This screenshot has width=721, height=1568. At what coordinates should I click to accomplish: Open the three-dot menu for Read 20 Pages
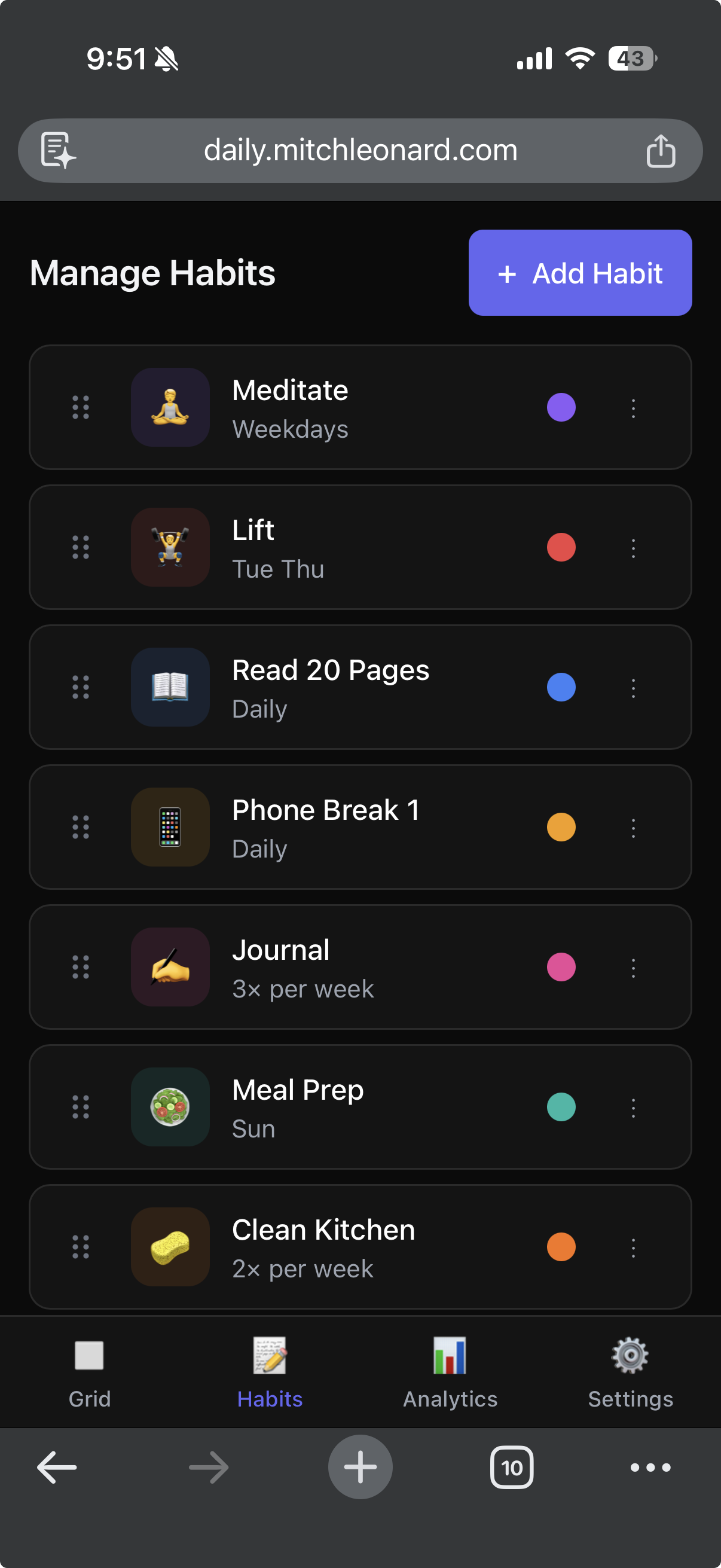click(x=633, y=688)
